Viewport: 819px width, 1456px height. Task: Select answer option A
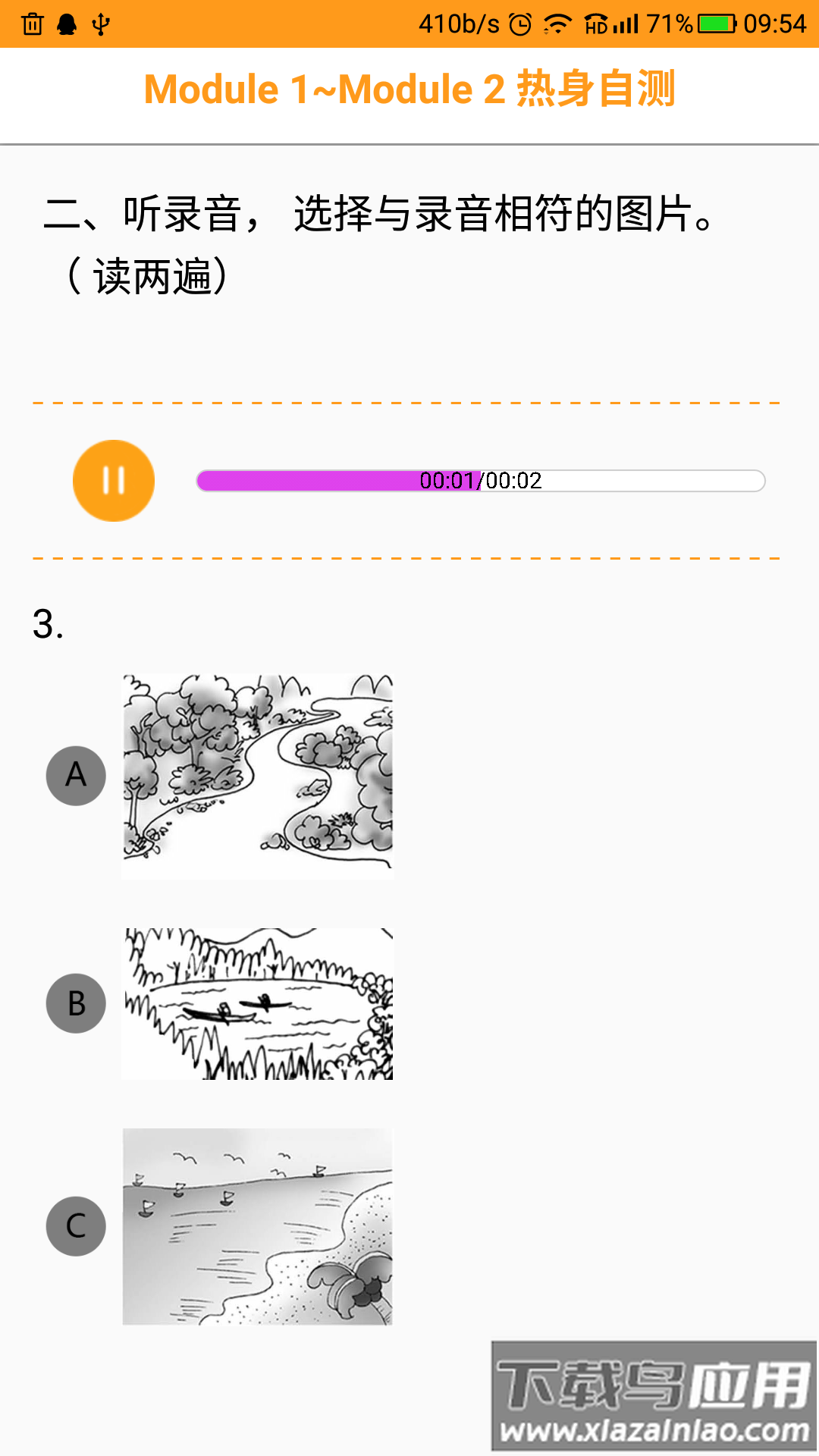point(76,775)
